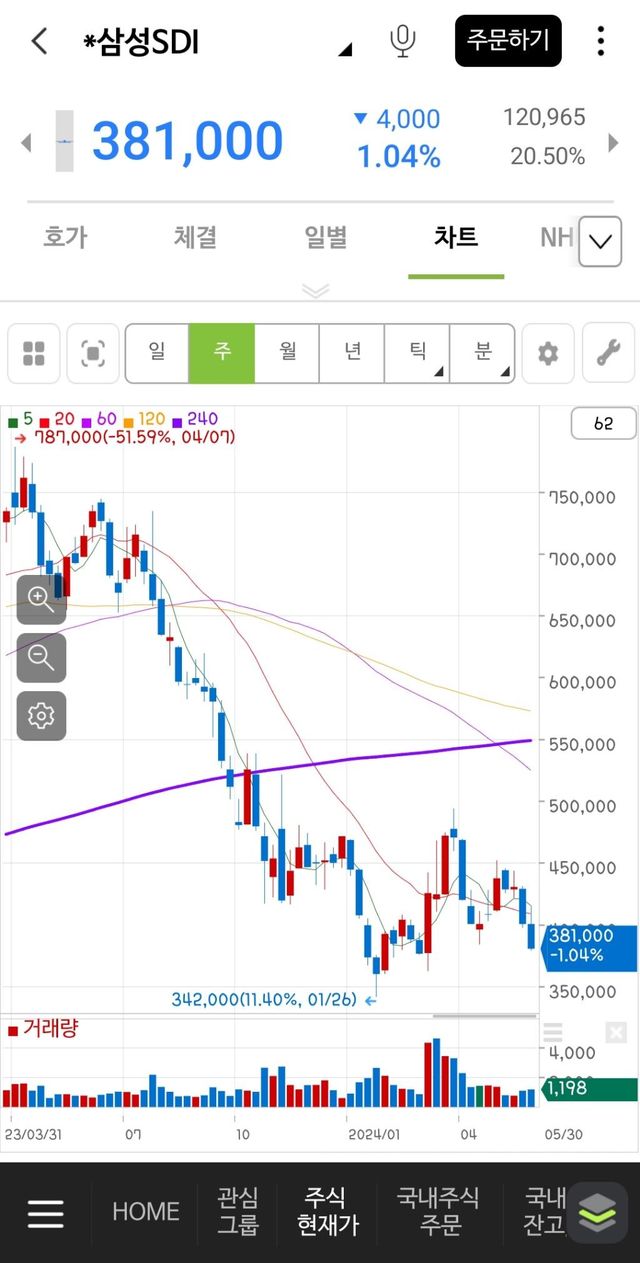Switch to the 호가 tab

tap(65, 237)
